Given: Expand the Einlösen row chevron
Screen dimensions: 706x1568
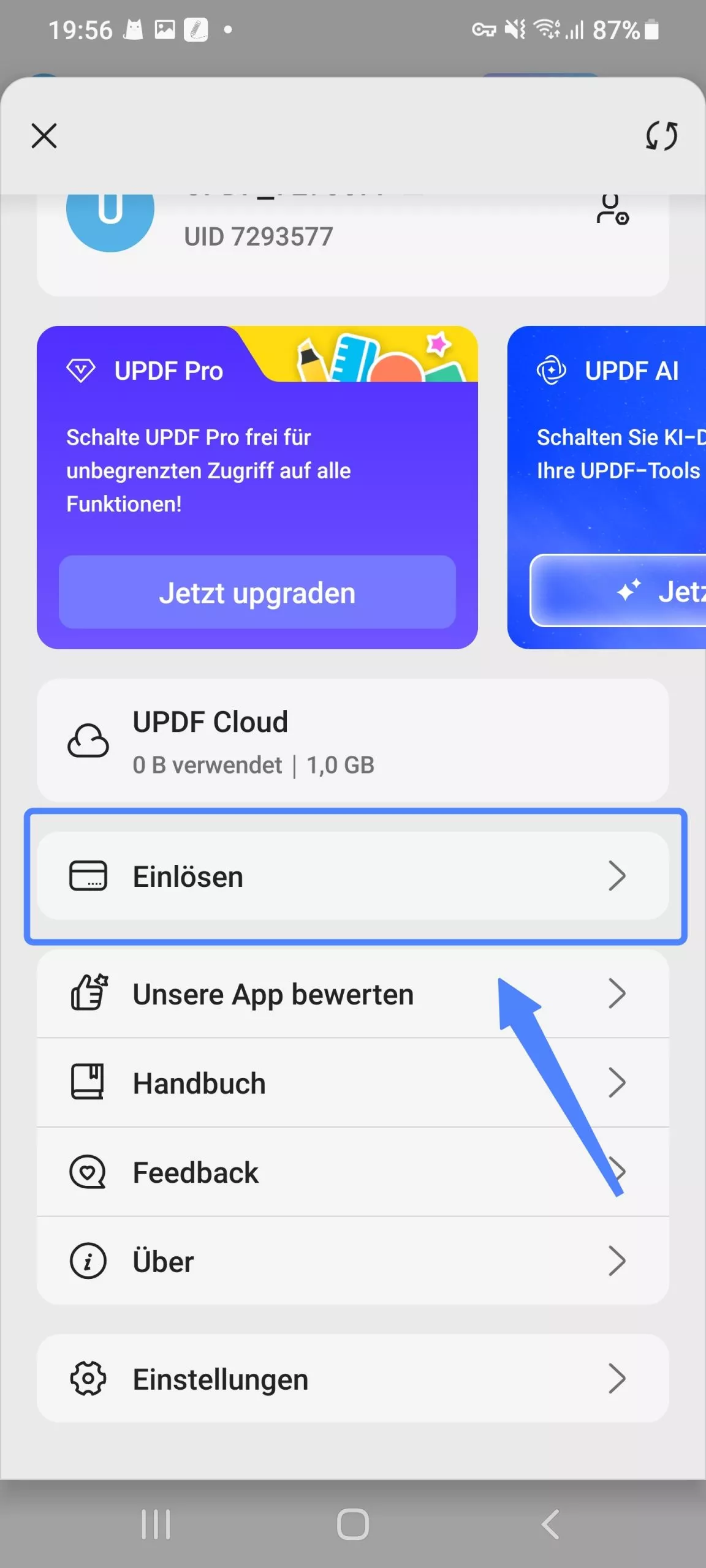Looking at the screenshot, I should (619, 876).
